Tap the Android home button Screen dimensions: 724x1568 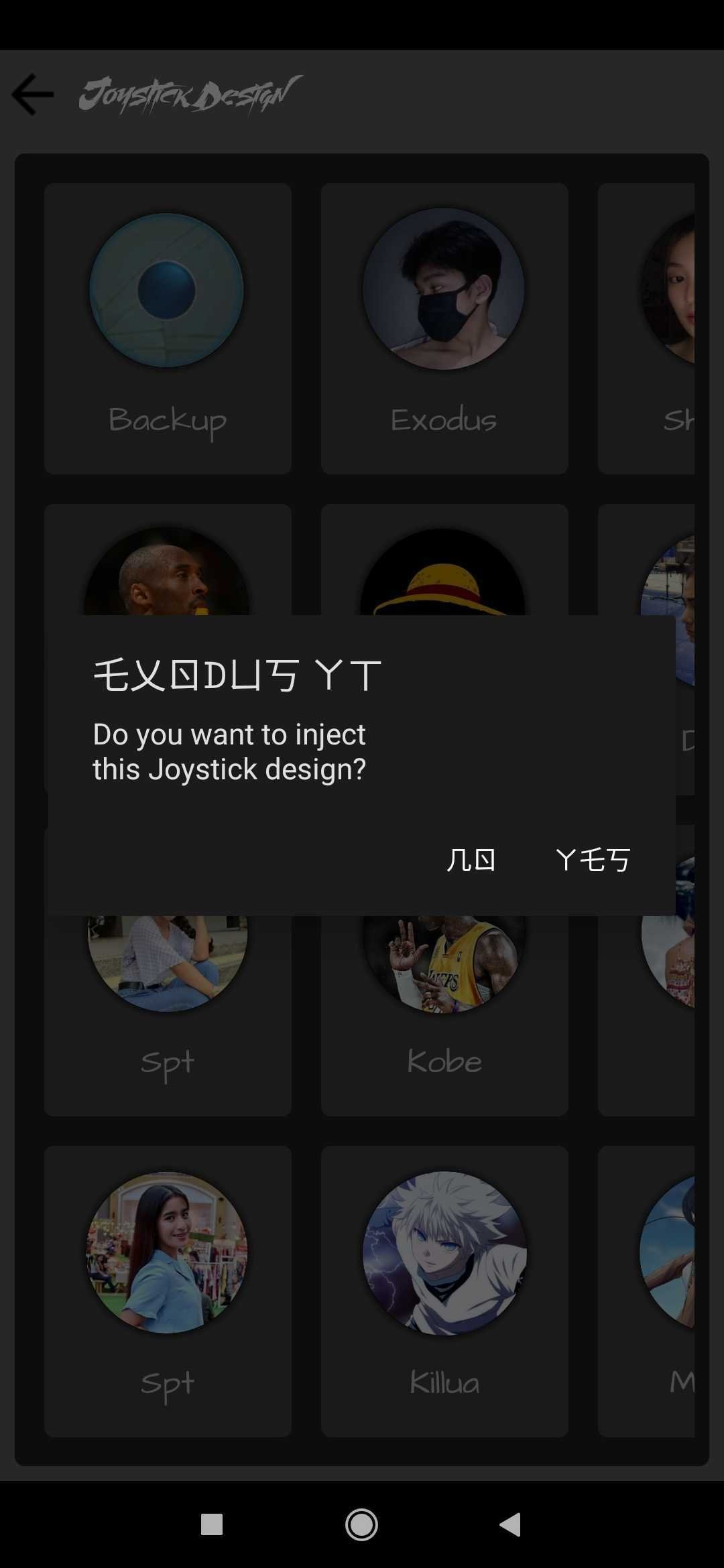pyautogui.click(x=361, y=1524)
